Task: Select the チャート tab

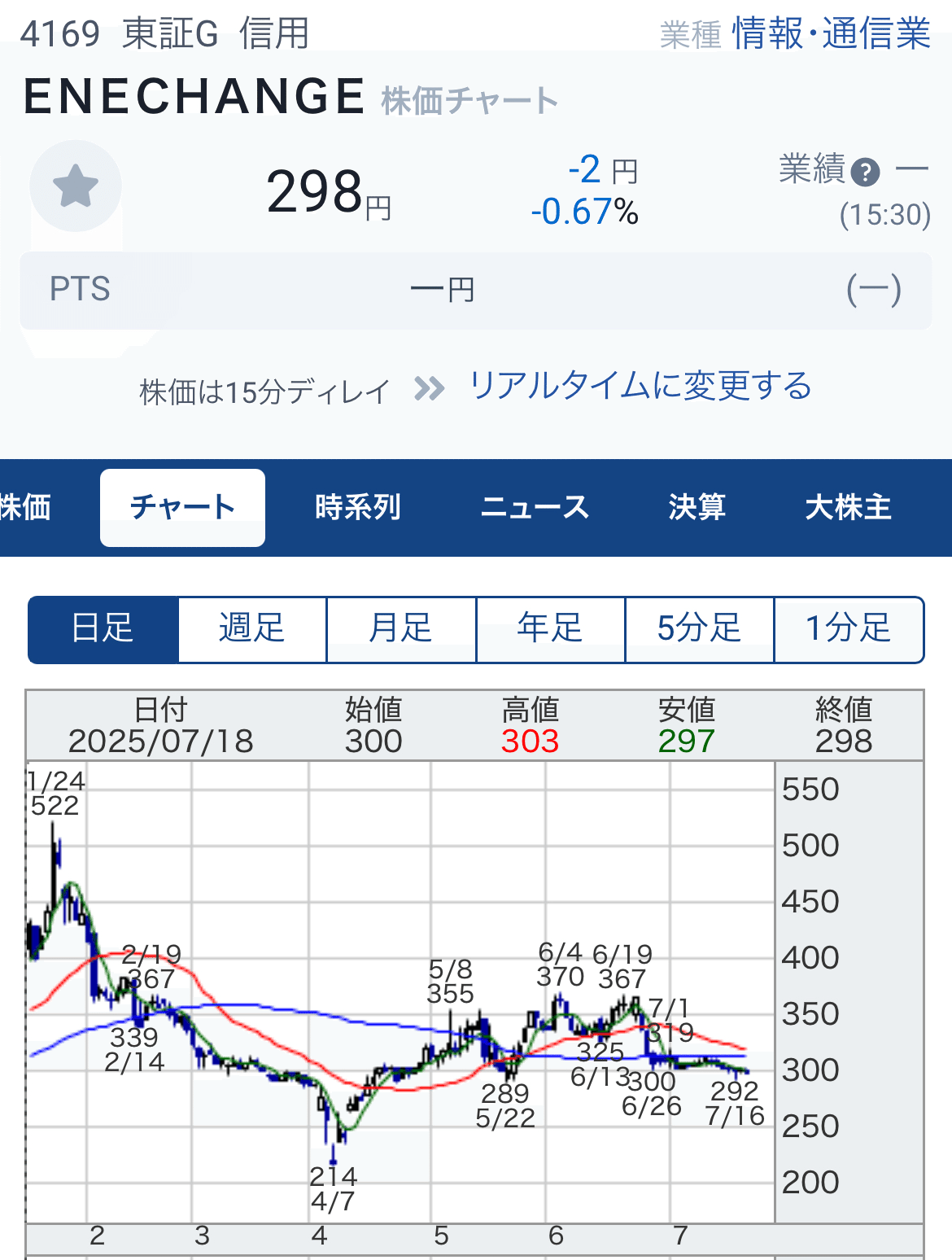Action: (x=182, y=506)
